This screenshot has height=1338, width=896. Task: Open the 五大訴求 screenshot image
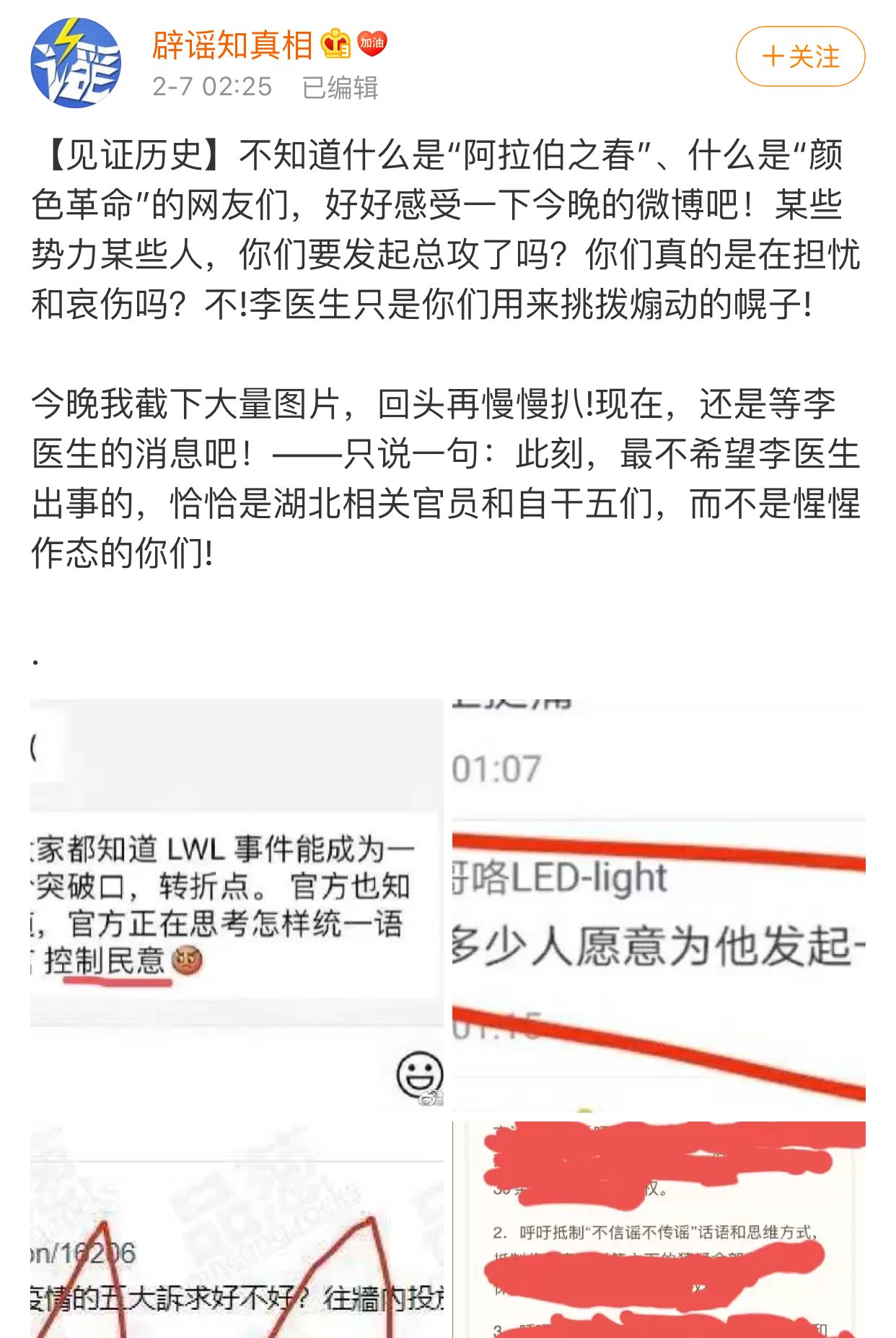click(237, 1230)
